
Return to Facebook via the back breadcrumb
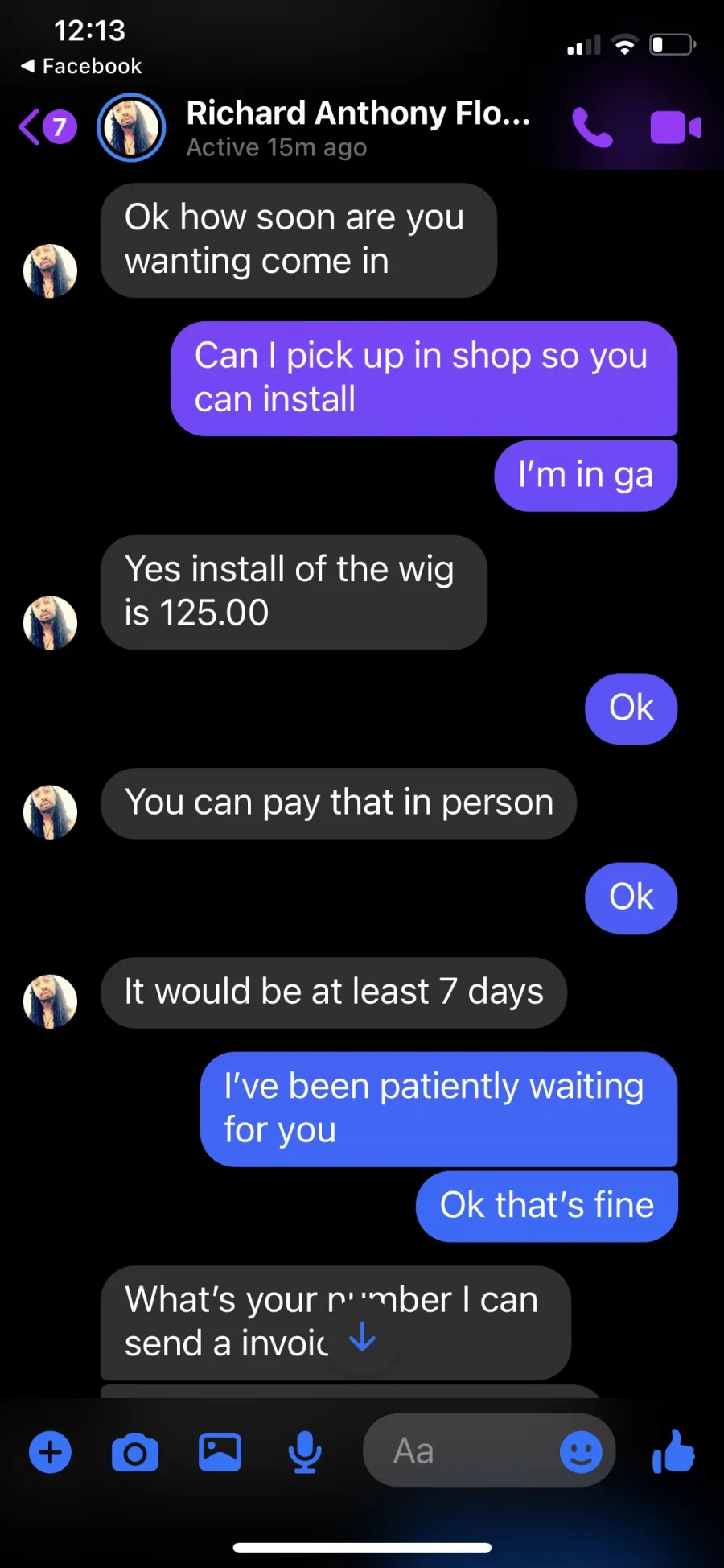(x=80, y=66)
